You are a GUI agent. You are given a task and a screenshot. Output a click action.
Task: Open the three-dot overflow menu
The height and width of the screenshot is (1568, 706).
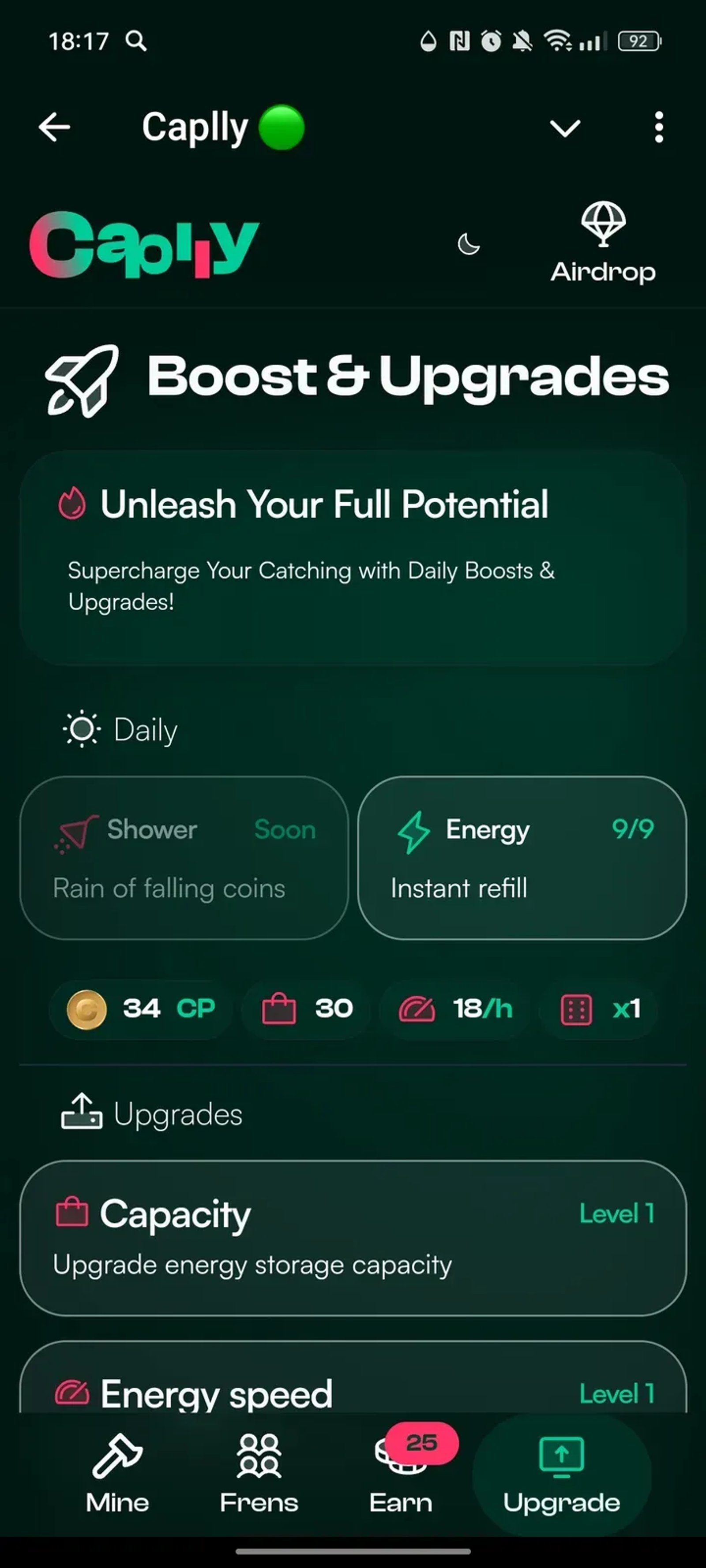(x=658, y=127)
